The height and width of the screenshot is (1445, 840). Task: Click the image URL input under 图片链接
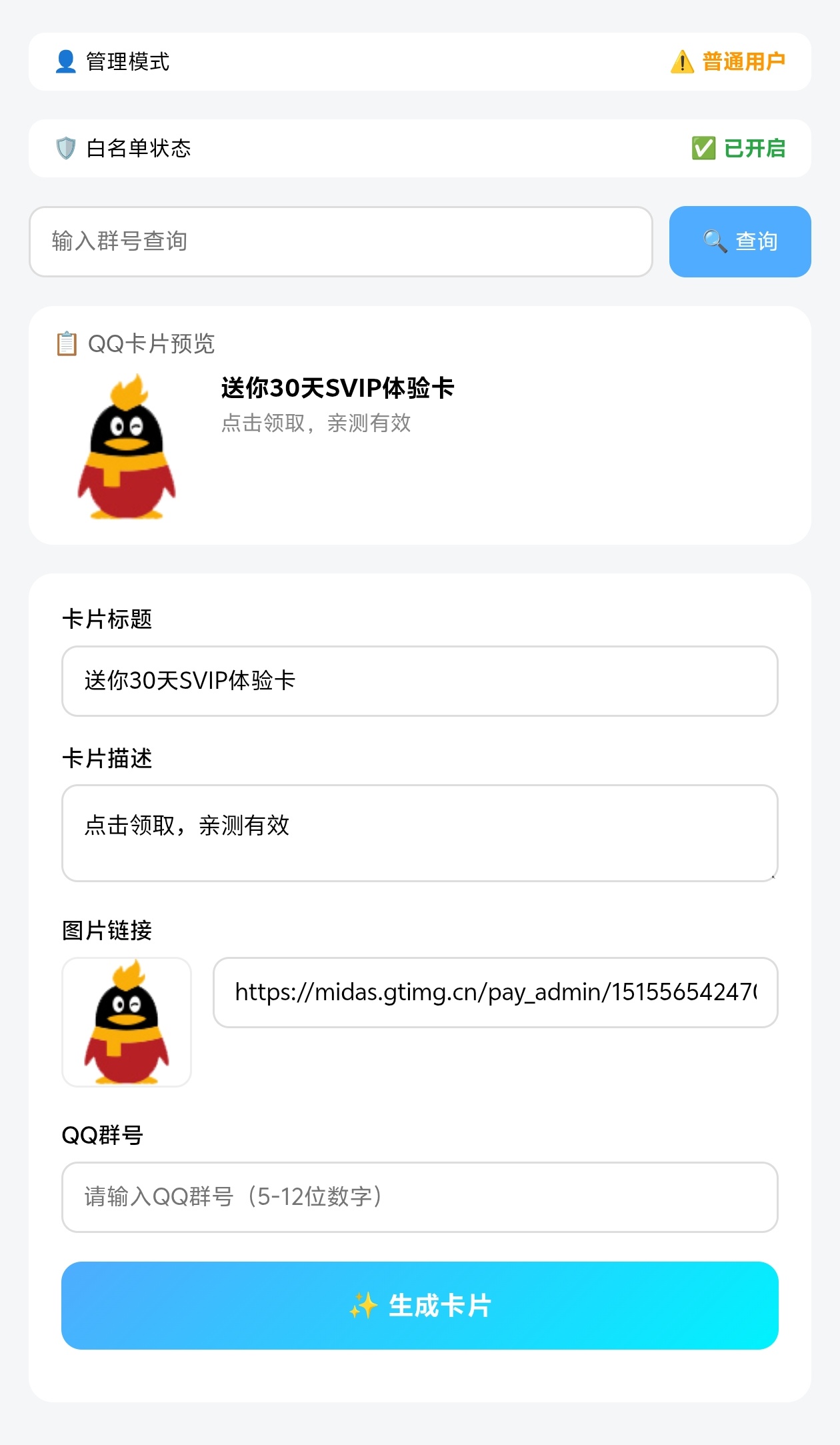pos(496,992)
